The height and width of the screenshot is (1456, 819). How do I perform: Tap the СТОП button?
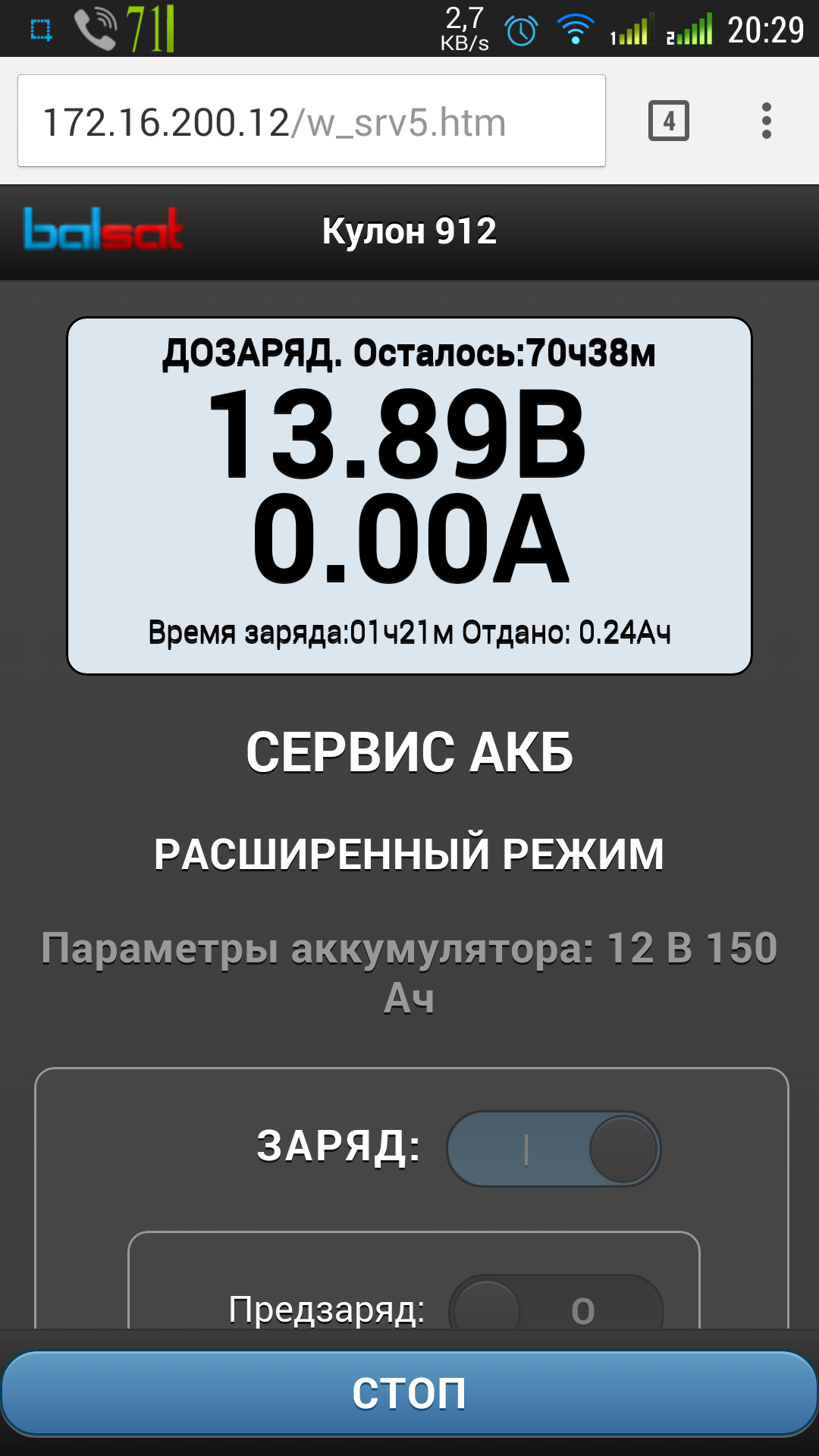409,1394
